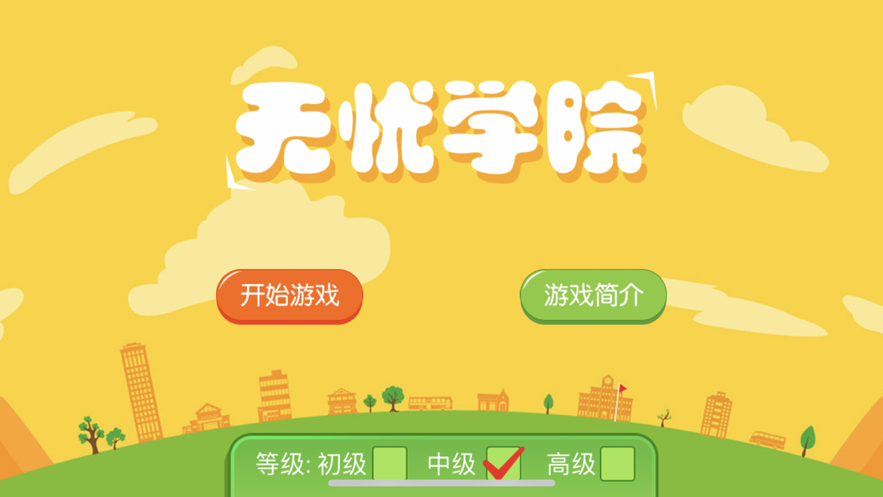The height and width of the screenshot is (497, 883).
Task: Select the 初级 beginner level checkbox
Action: point(389,464)
